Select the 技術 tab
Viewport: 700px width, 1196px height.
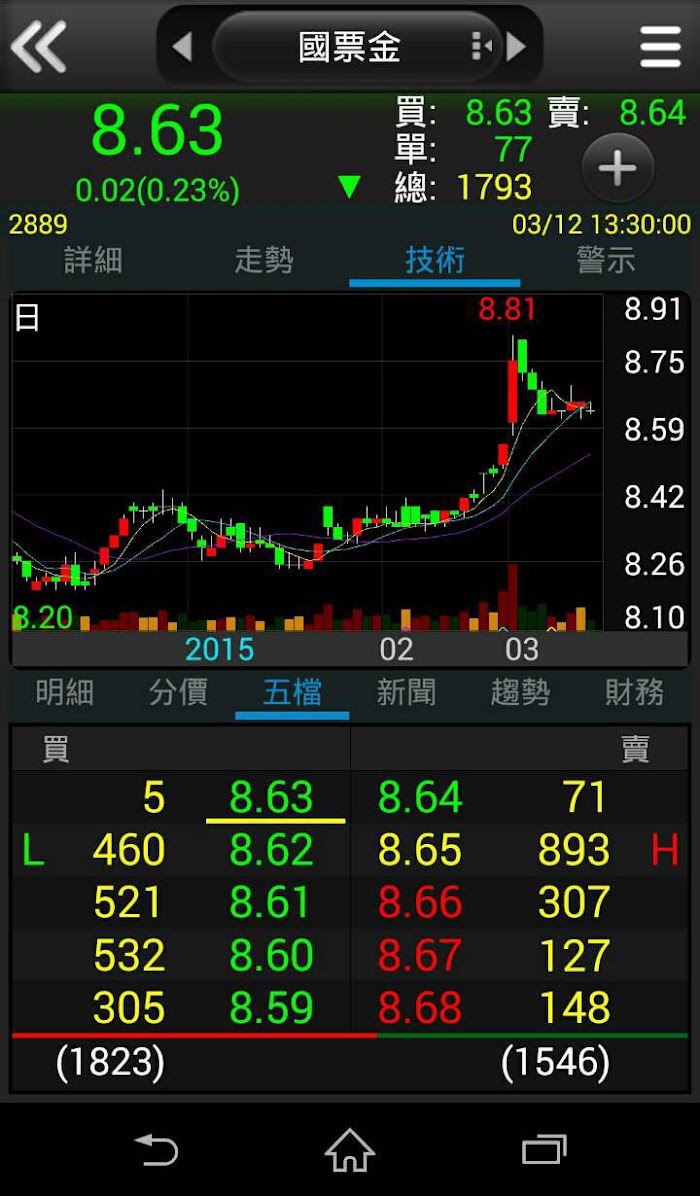(435, 261)
